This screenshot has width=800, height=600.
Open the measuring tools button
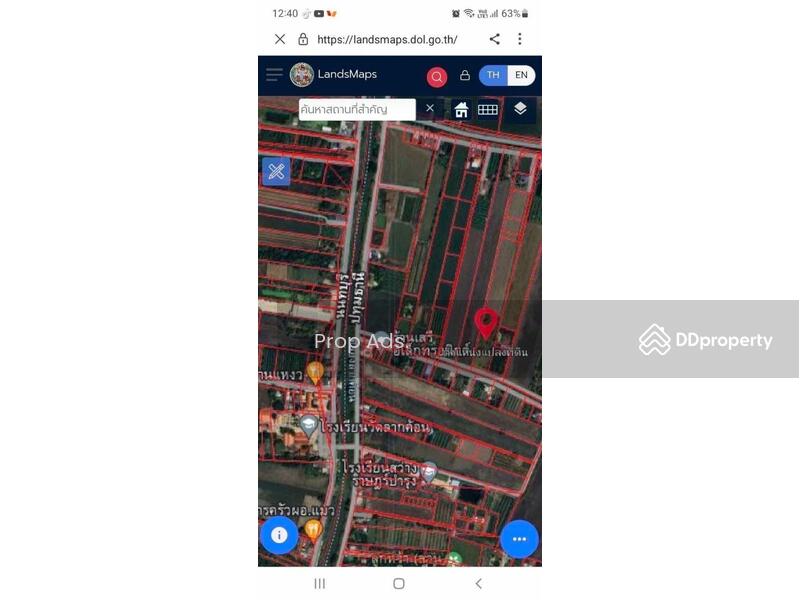tap(276, 172)
